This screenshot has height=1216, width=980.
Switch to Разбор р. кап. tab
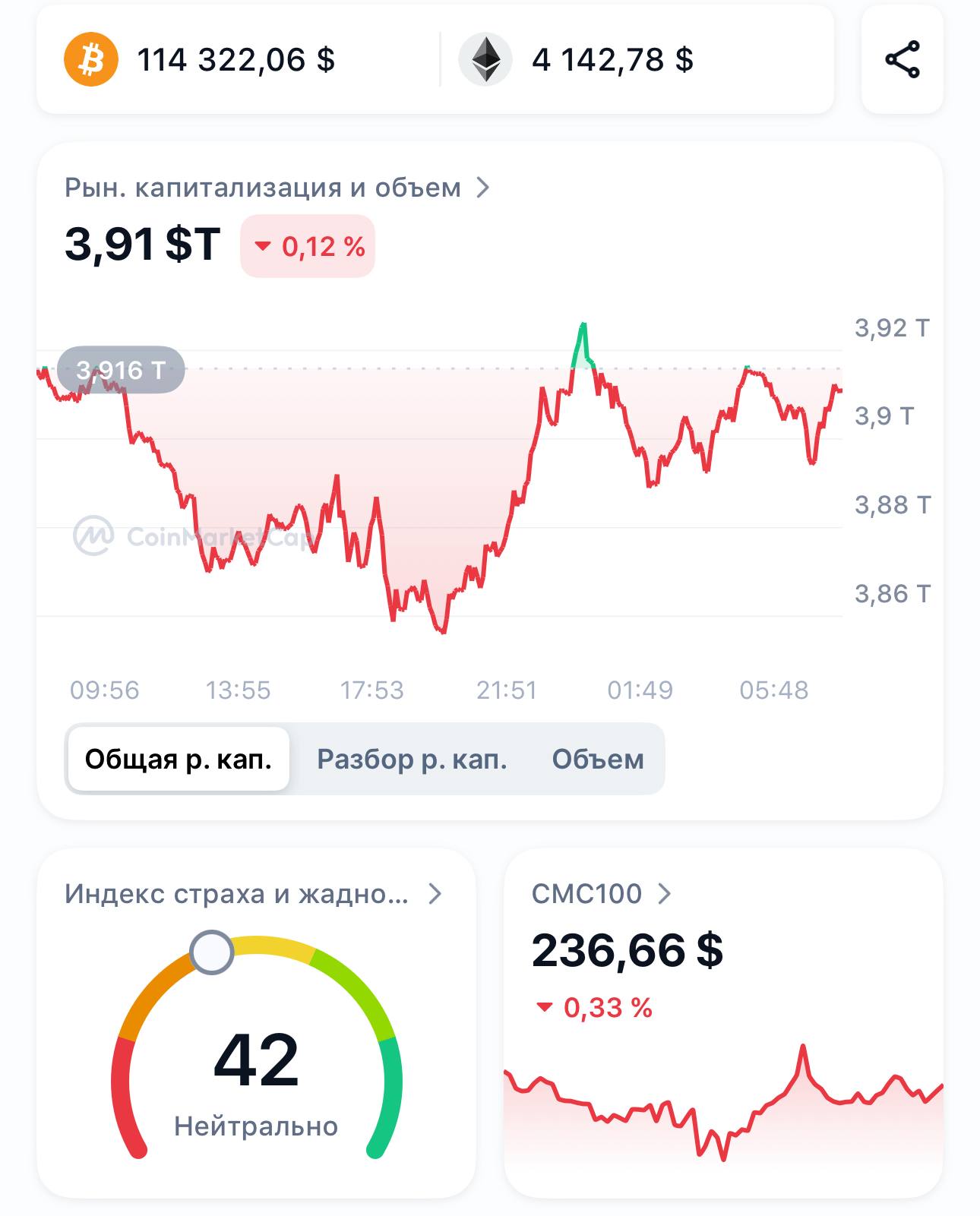412,759
